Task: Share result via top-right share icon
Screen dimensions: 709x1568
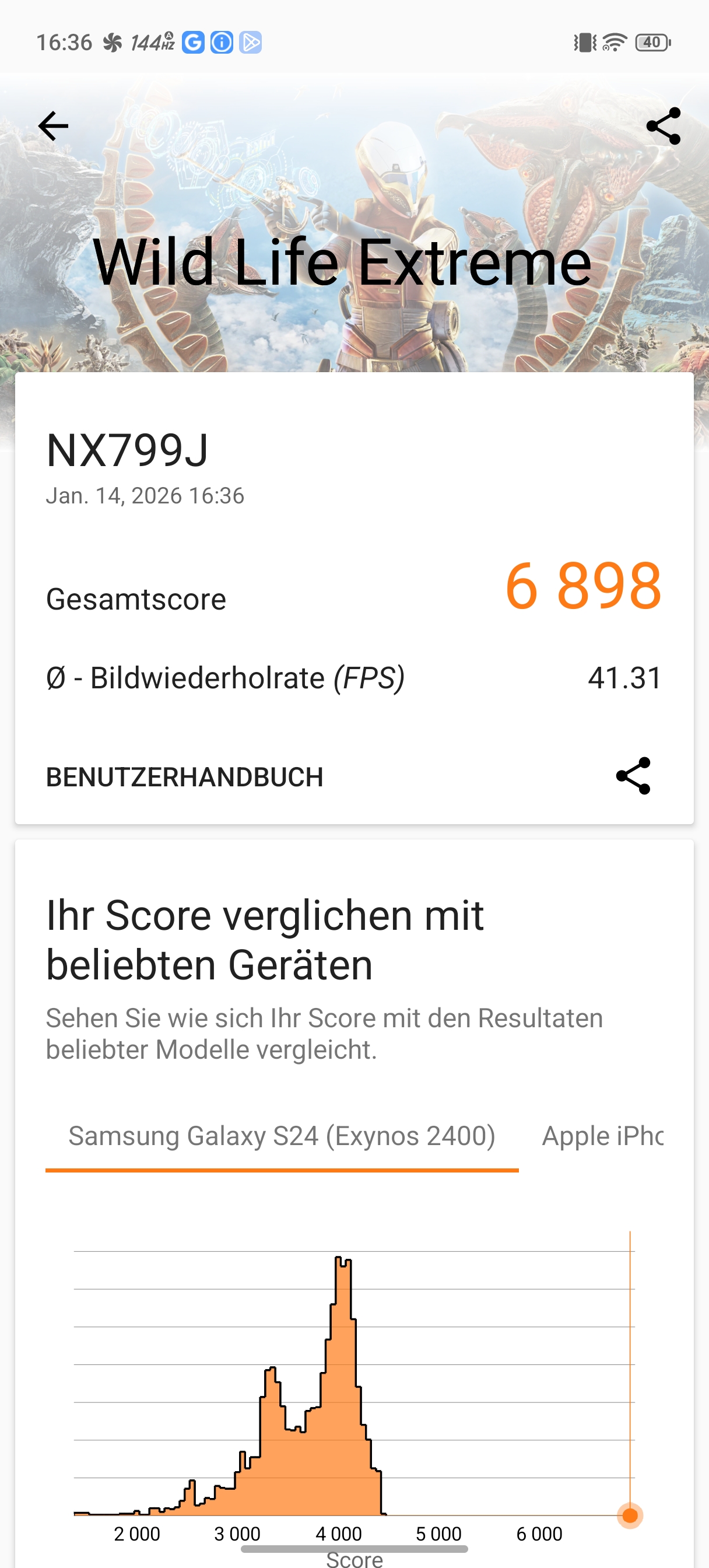Action: pos(663,127)
